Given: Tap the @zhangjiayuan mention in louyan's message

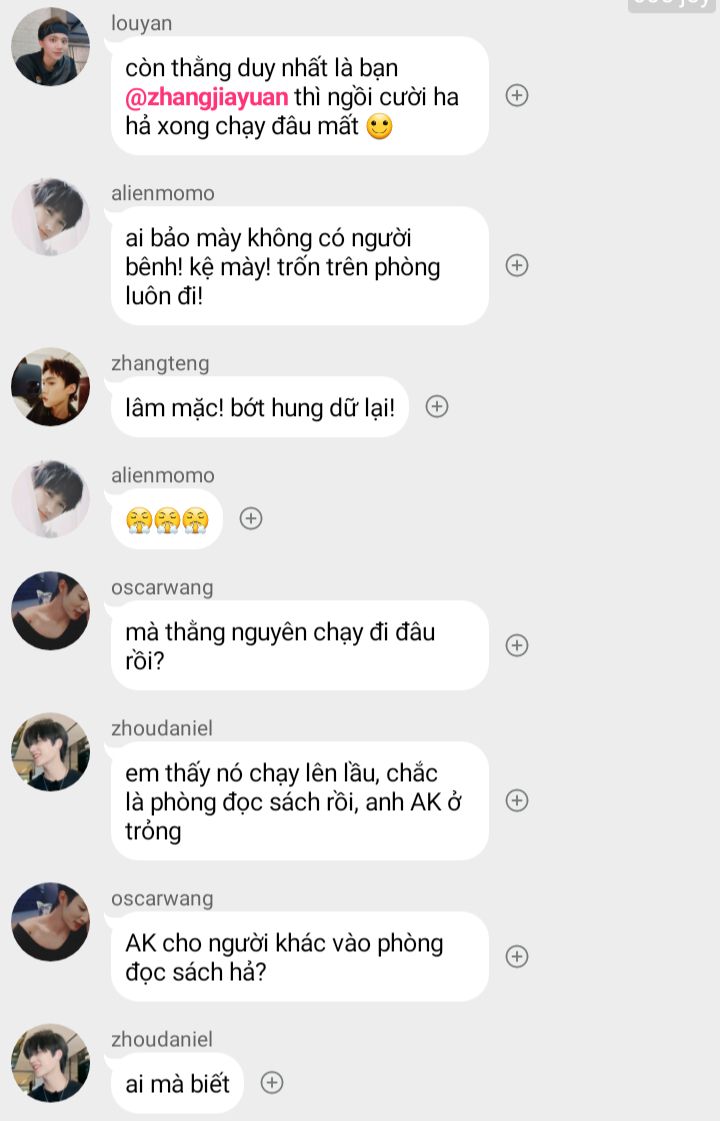Looking at the screenshot, I should (x=207, y=97).
